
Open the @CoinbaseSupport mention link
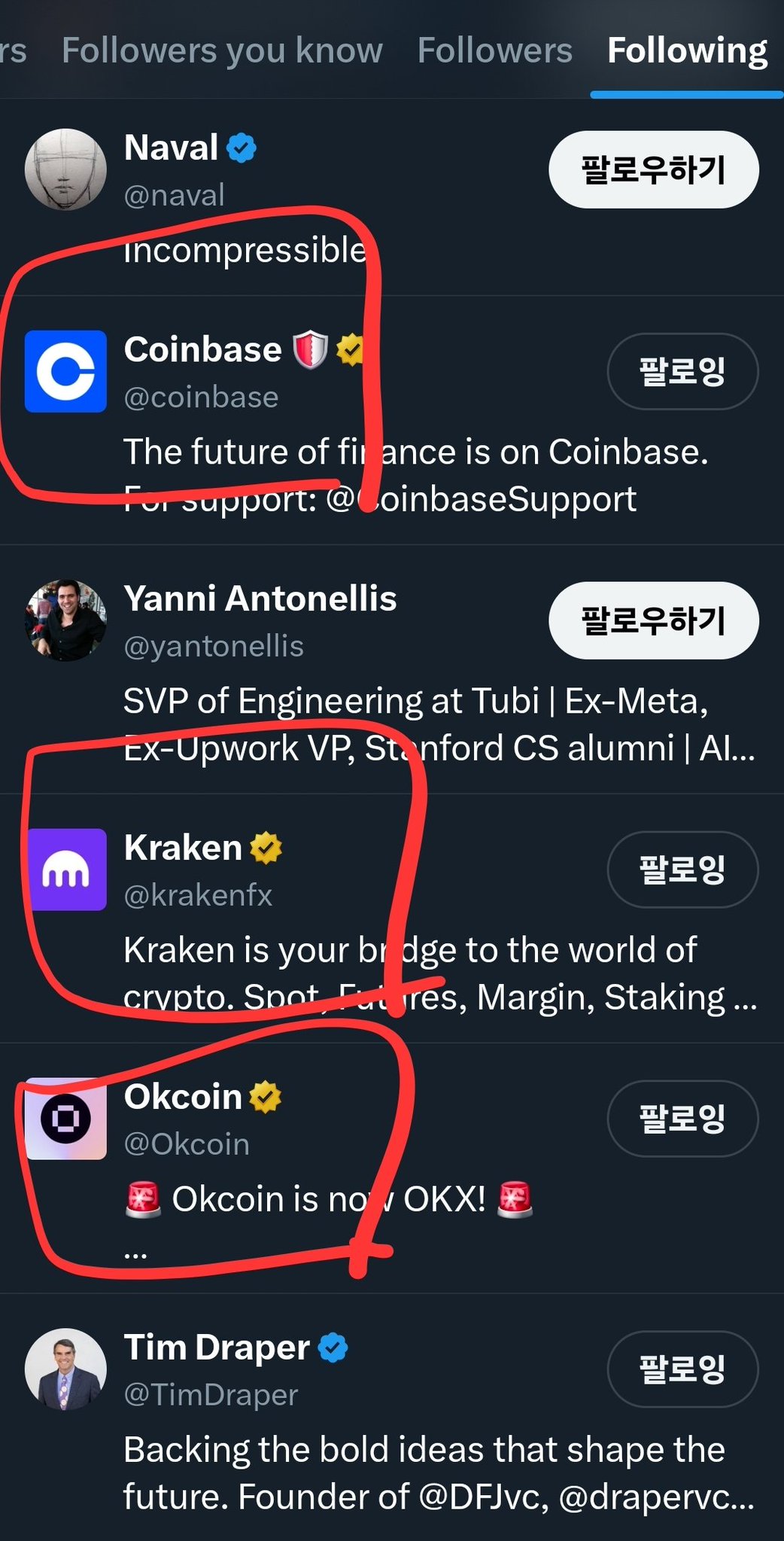(482, 500)
